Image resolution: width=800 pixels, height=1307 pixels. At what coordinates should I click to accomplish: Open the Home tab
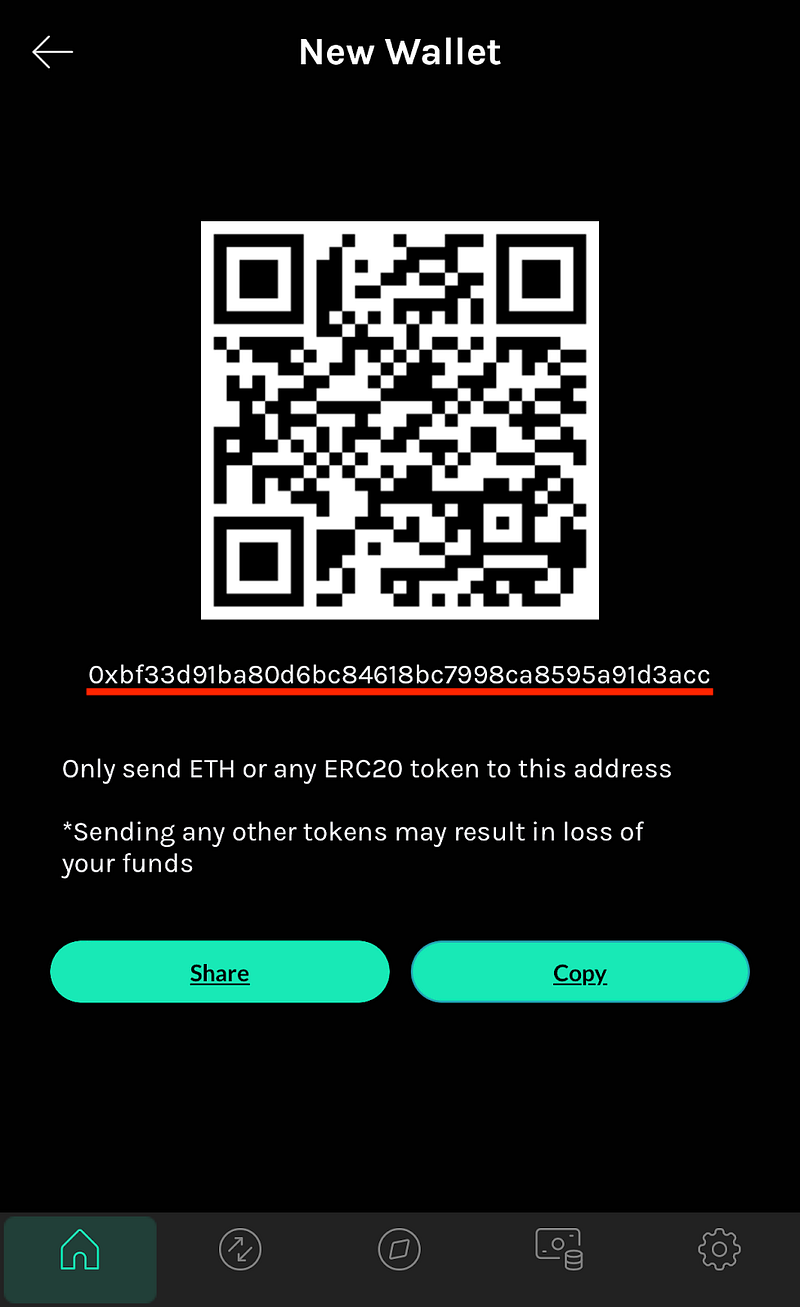[80, 1249]
